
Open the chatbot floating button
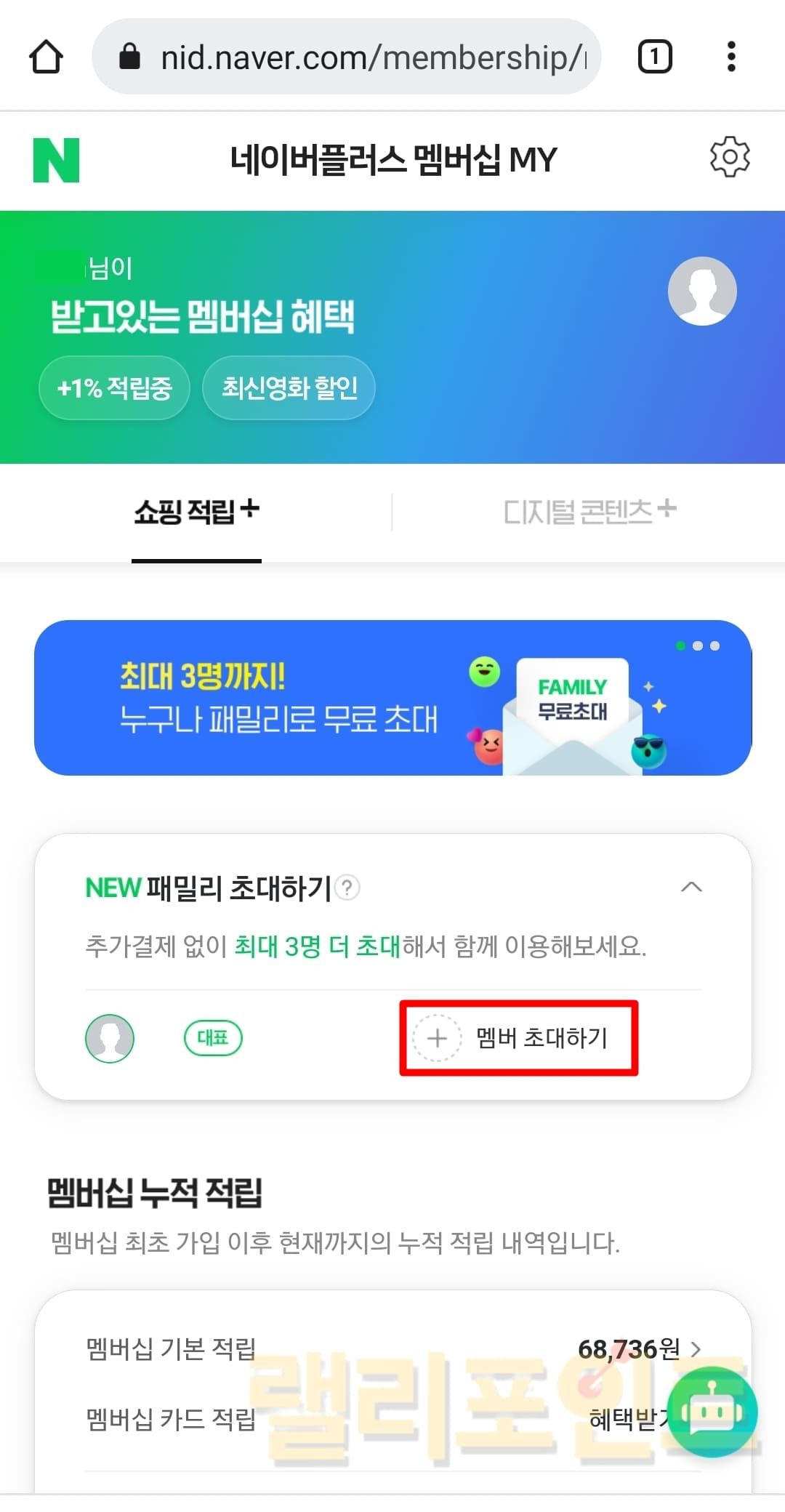click(712, 1412)
